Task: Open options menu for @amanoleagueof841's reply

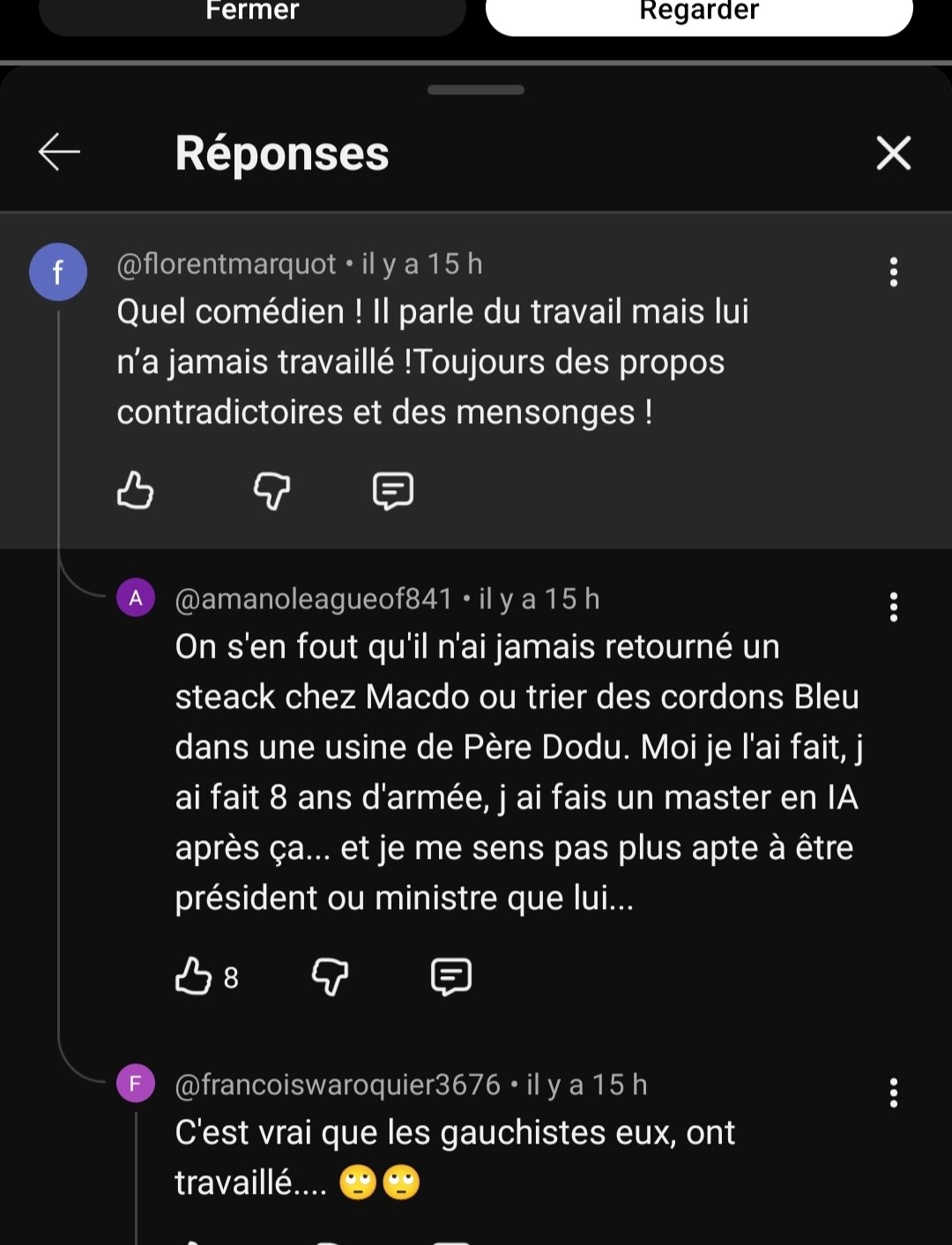Action: [893, 608]
